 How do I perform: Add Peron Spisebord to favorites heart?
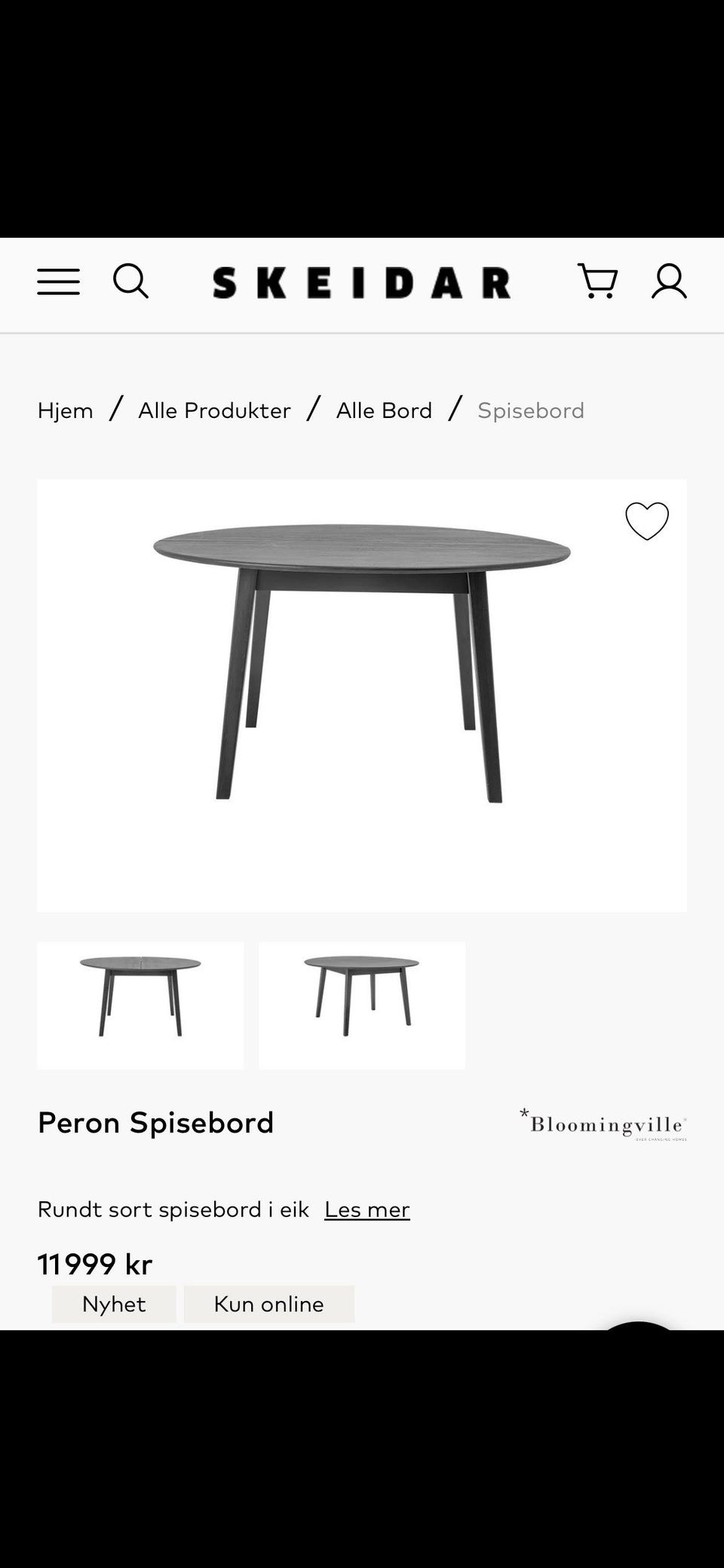(647, 521)
